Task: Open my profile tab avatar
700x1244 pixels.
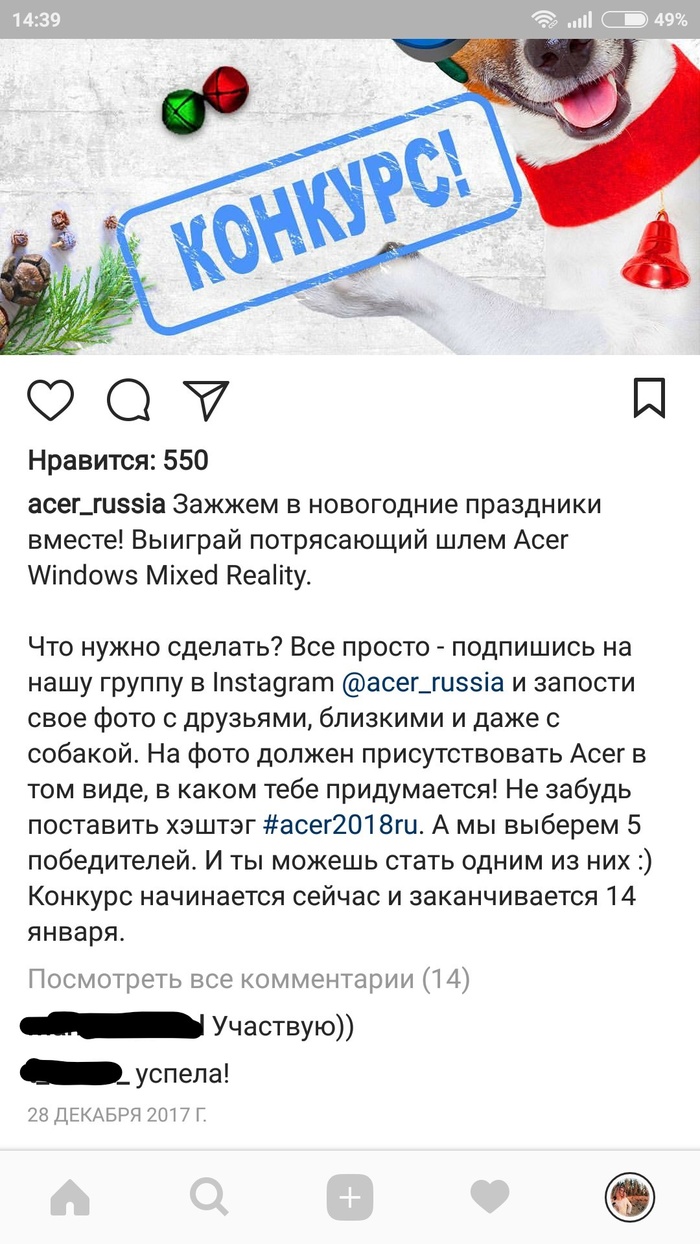Action: pos(630,1197)
